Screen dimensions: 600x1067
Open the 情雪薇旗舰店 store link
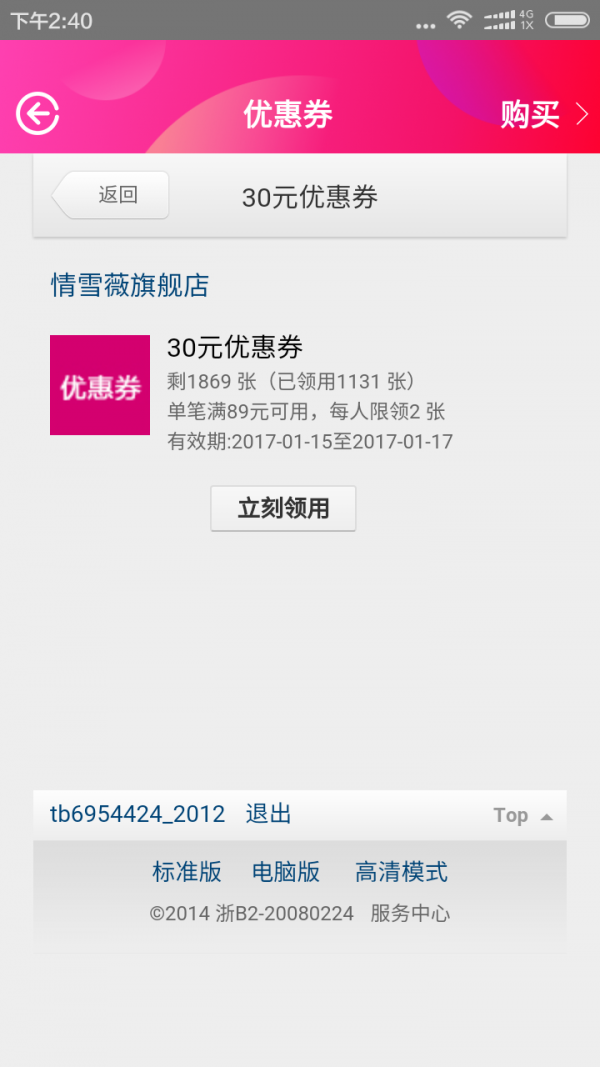130,286
